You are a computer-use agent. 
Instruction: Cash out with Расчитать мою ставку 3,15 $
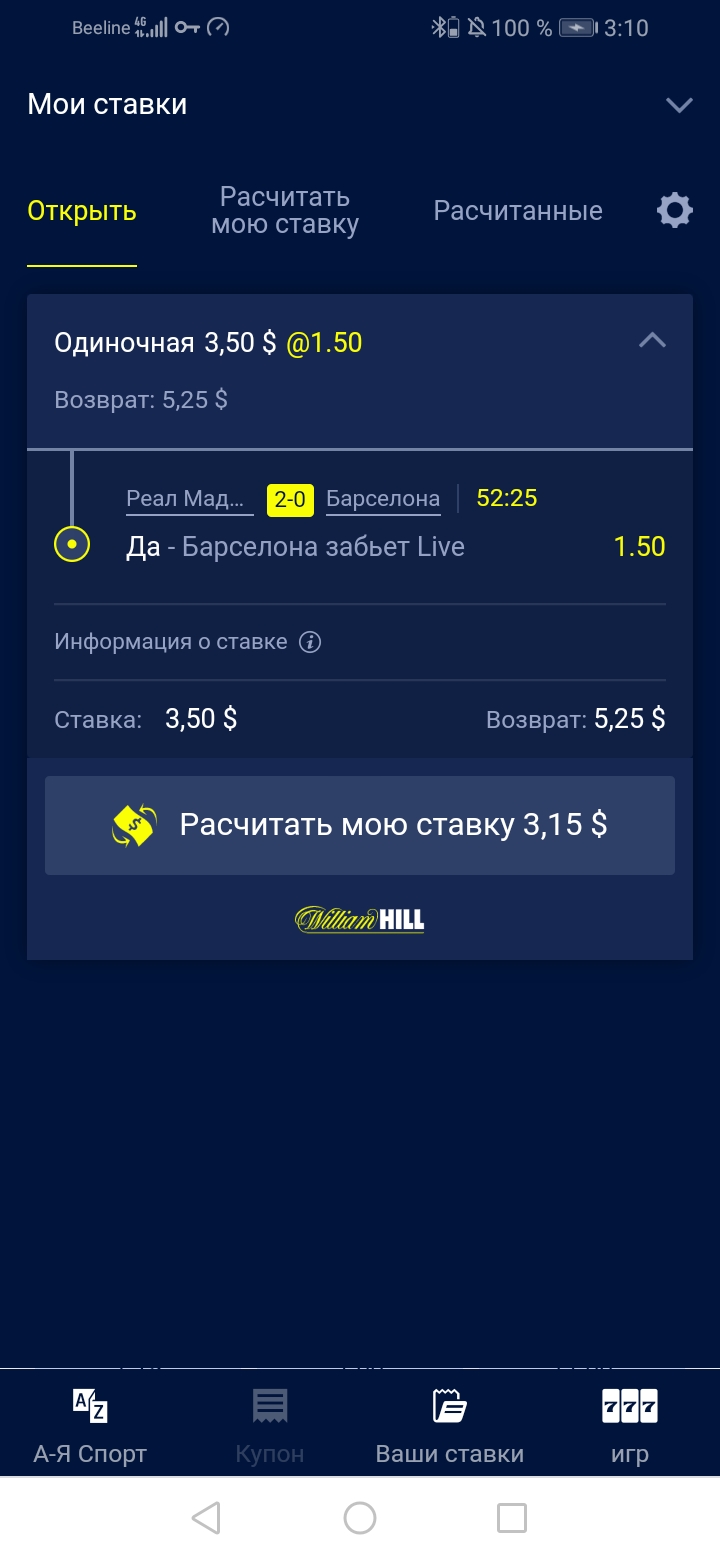pos(360,826)
